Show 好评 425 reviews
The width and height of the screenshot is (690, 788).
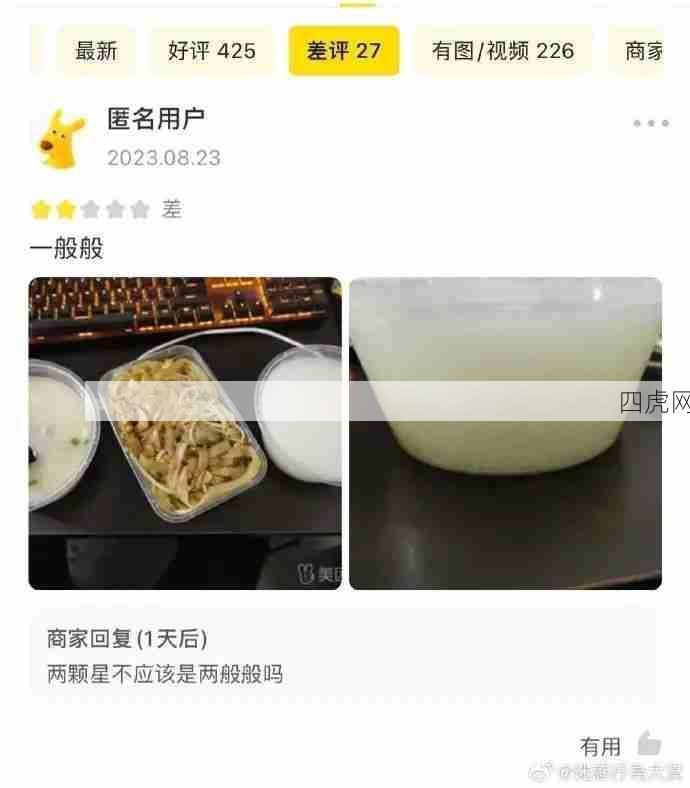[x=212, y=51]
